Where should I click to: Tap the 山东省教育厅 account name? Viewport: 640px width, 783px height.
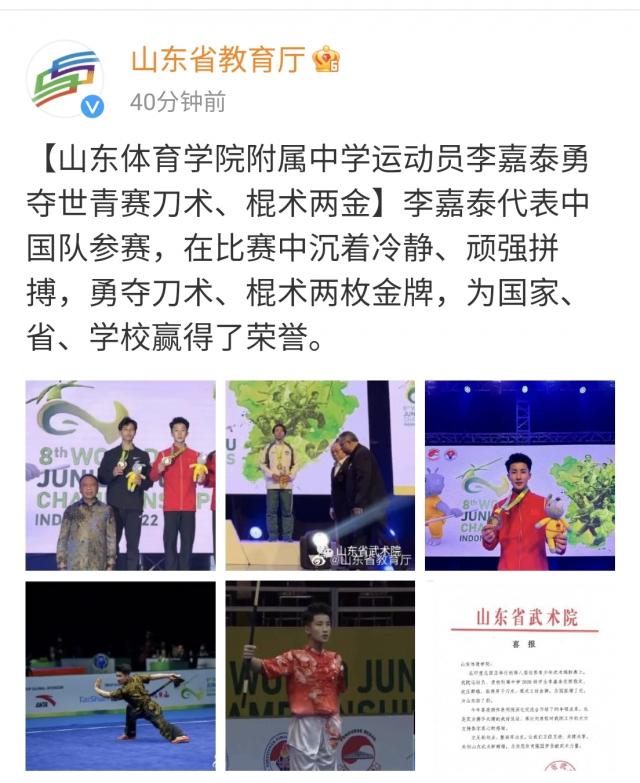tap(217, 60)
